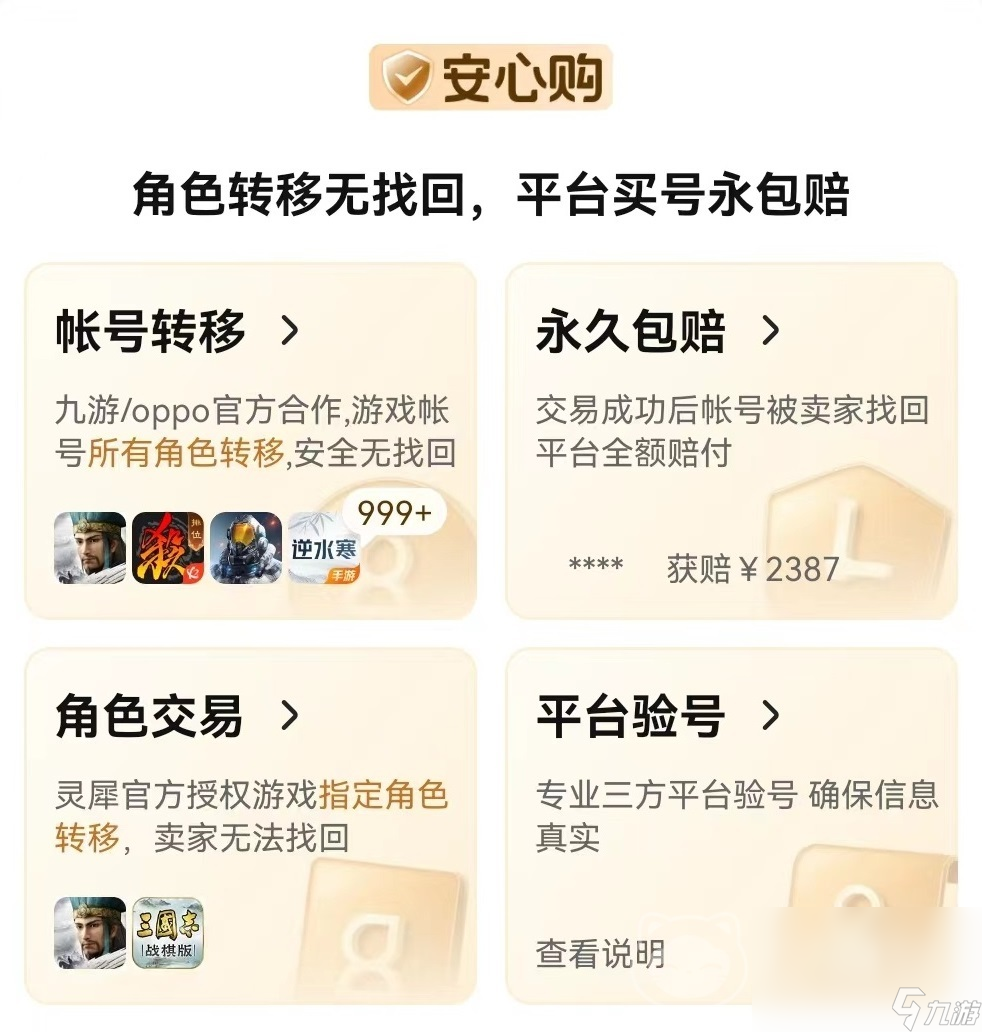The height and width of the screenshot is (1032, 982).
Task: Select the 三国志战棋版 game icon
Action: [x=168, y=933]
